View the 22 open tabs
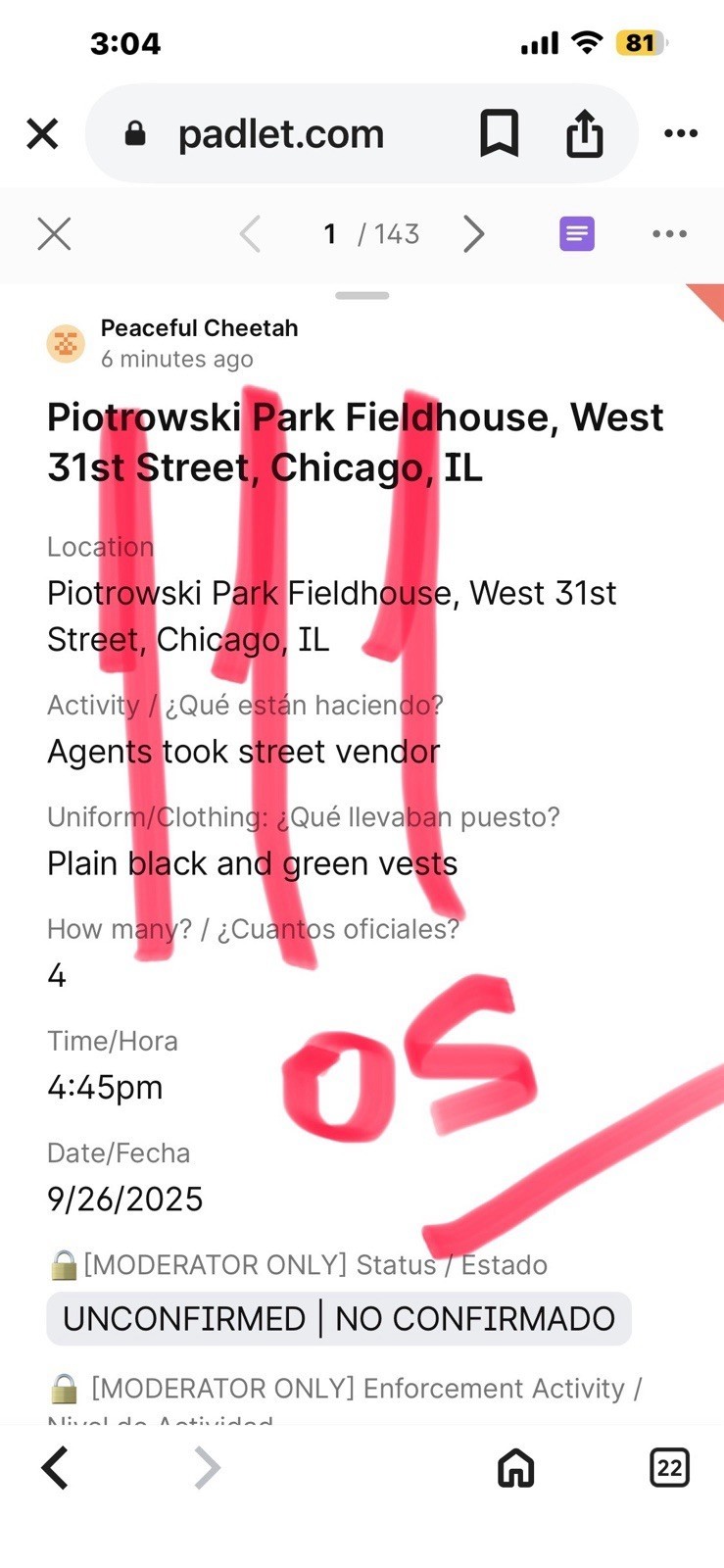 tap(669, 1468)
